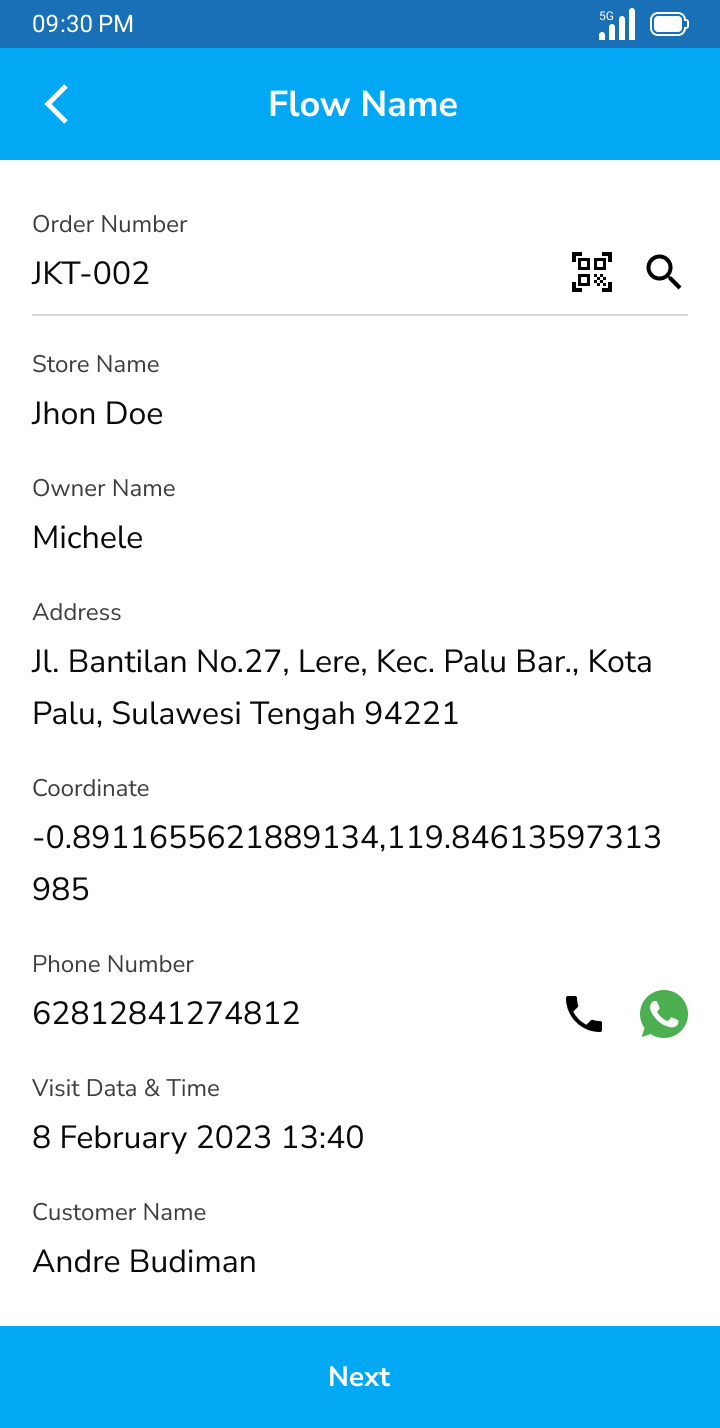Tap the clock showing 09:30 PM
This screenshot has height=1428, width=720.
(83, 24)
